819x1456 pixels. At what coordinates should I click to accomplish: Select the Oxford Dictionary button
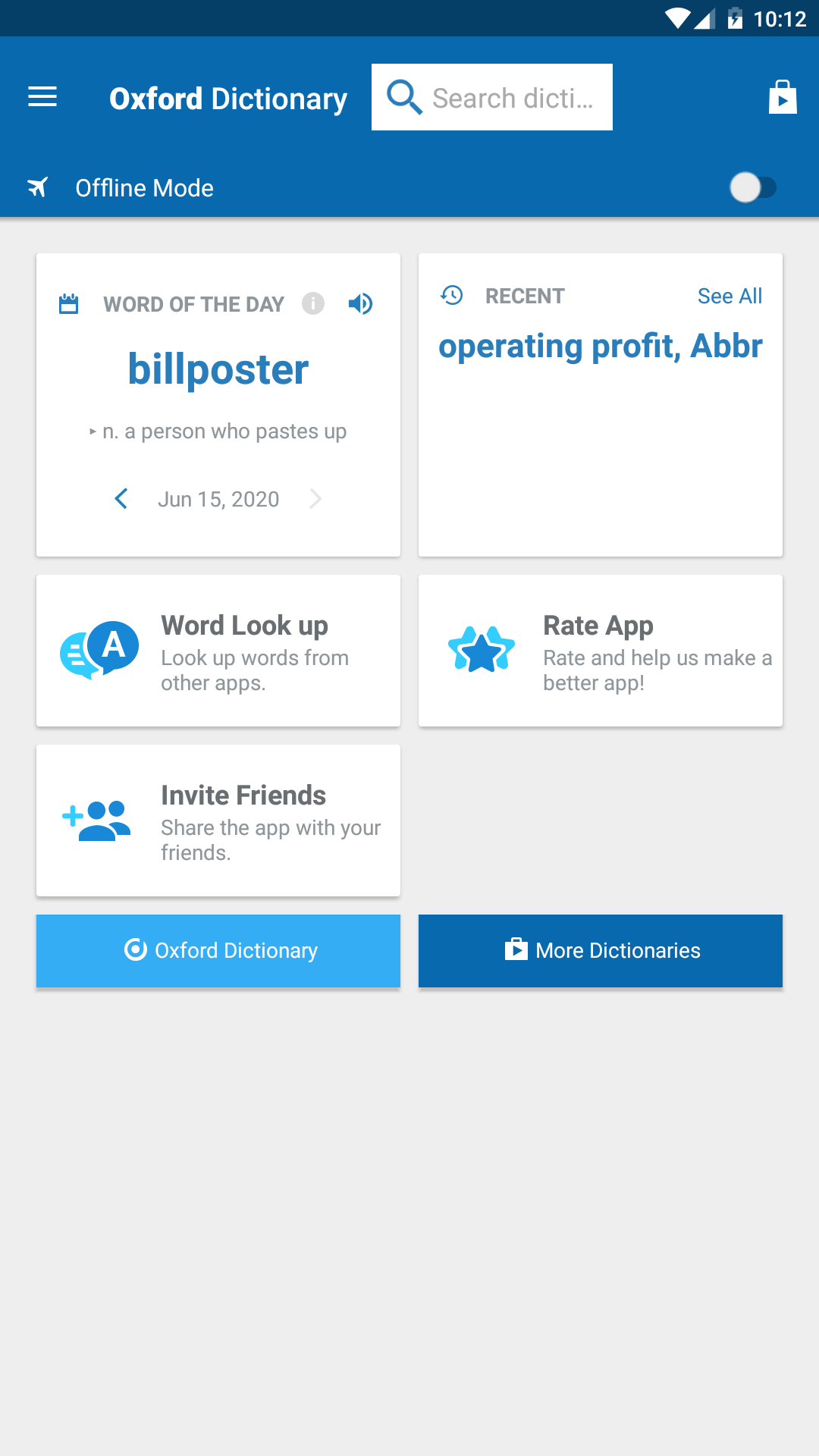click(x=218, y=950)
